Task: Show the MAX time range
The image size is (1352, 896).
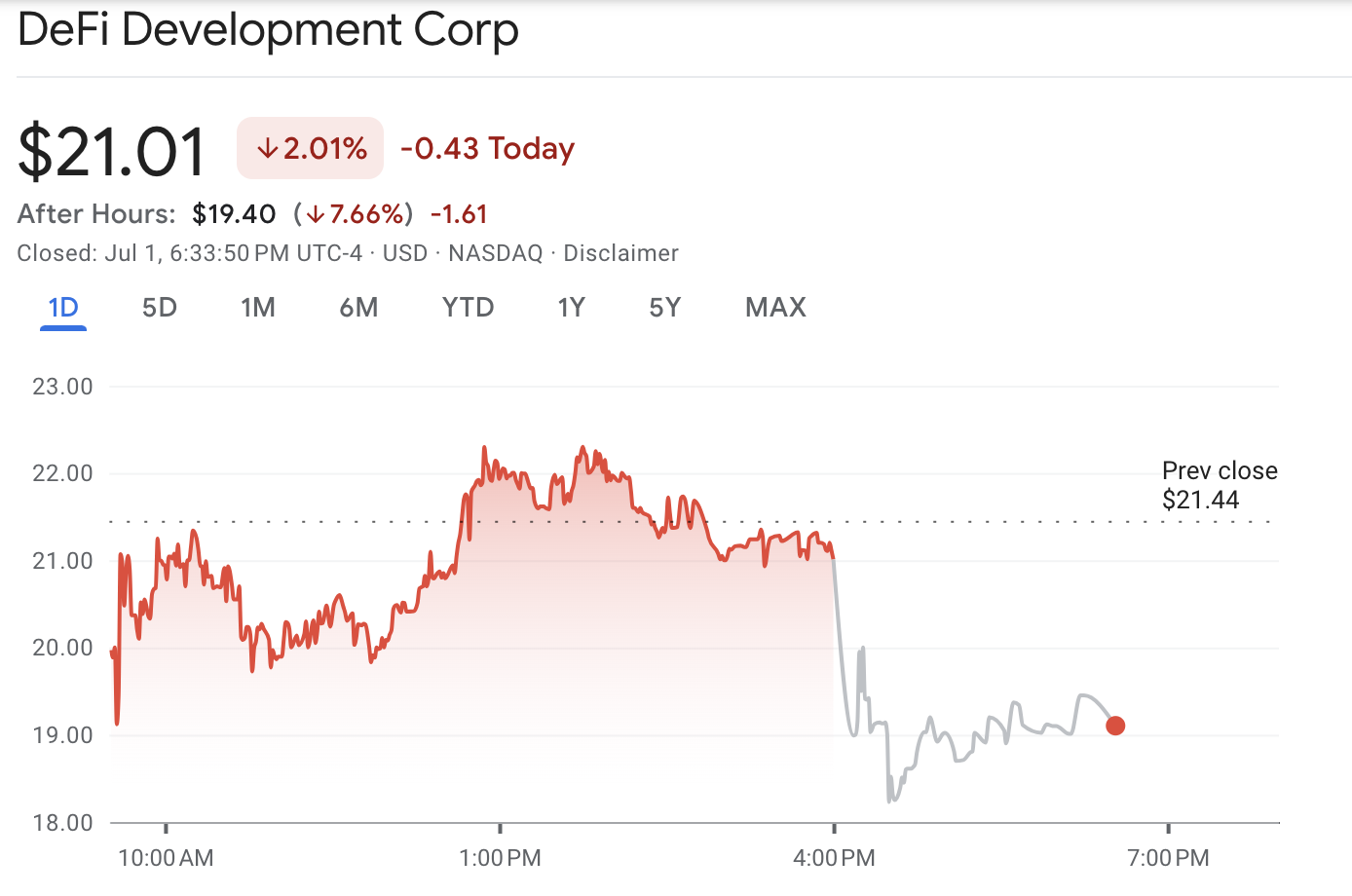Action: (x=775, y=308)
